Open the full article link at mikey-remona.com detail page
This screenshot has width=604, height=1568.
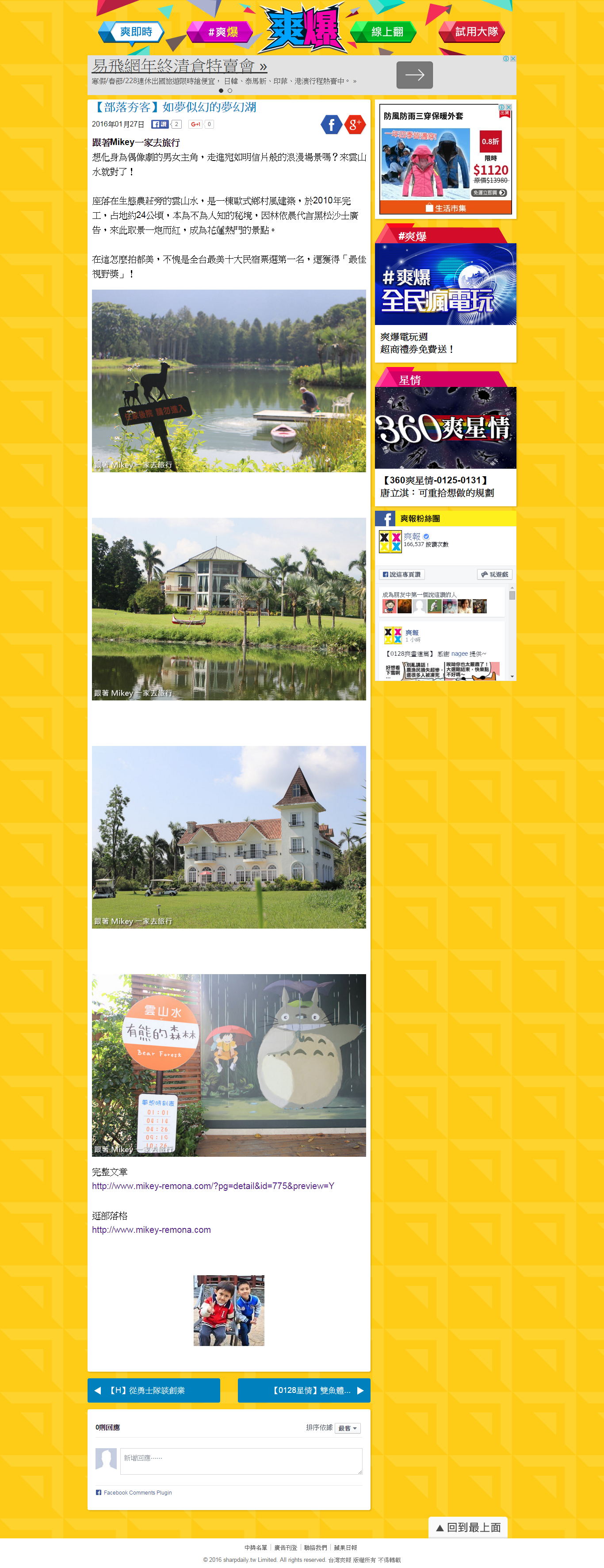(213, 1186)
